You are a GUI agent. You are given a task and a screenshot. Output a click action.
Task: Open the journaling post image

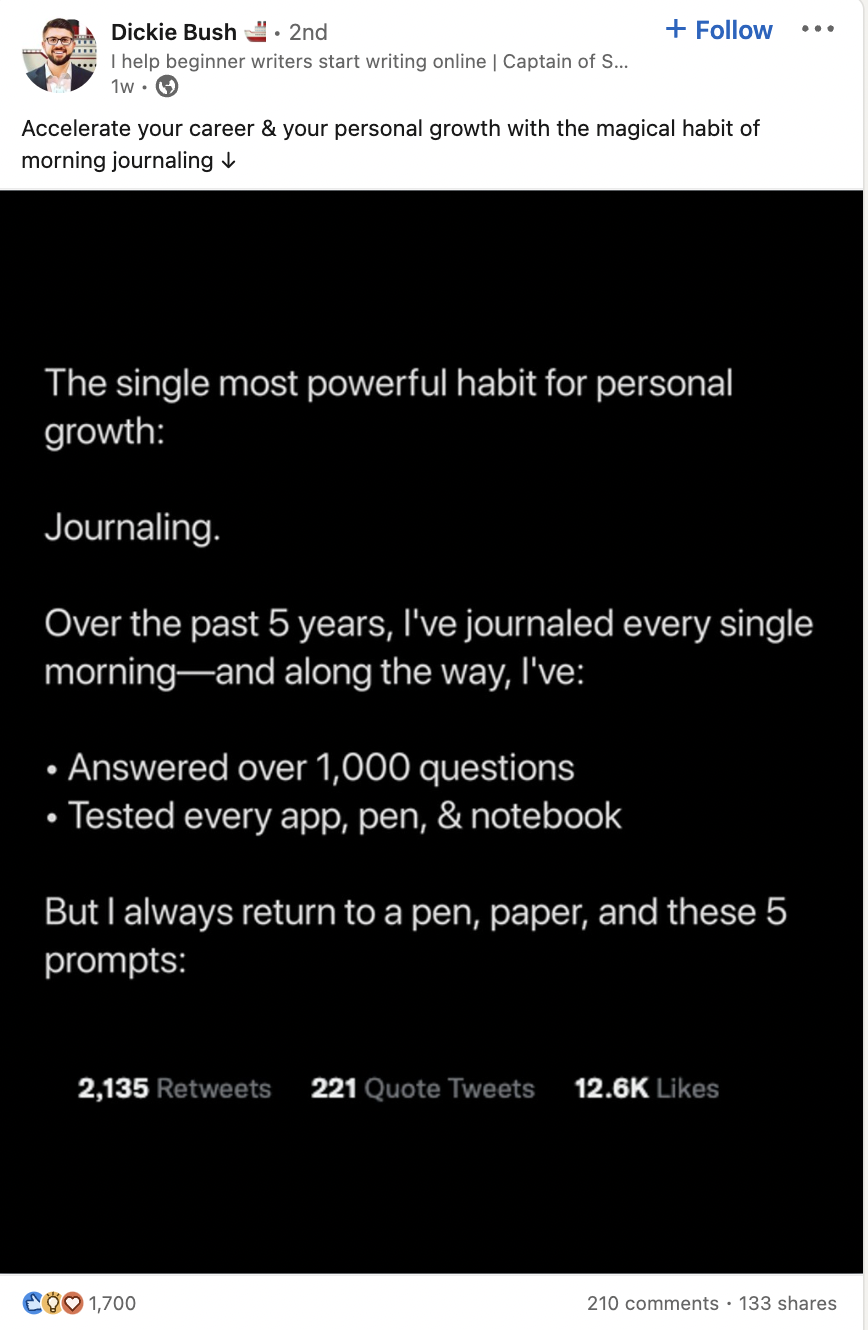[x=432, y=730]
